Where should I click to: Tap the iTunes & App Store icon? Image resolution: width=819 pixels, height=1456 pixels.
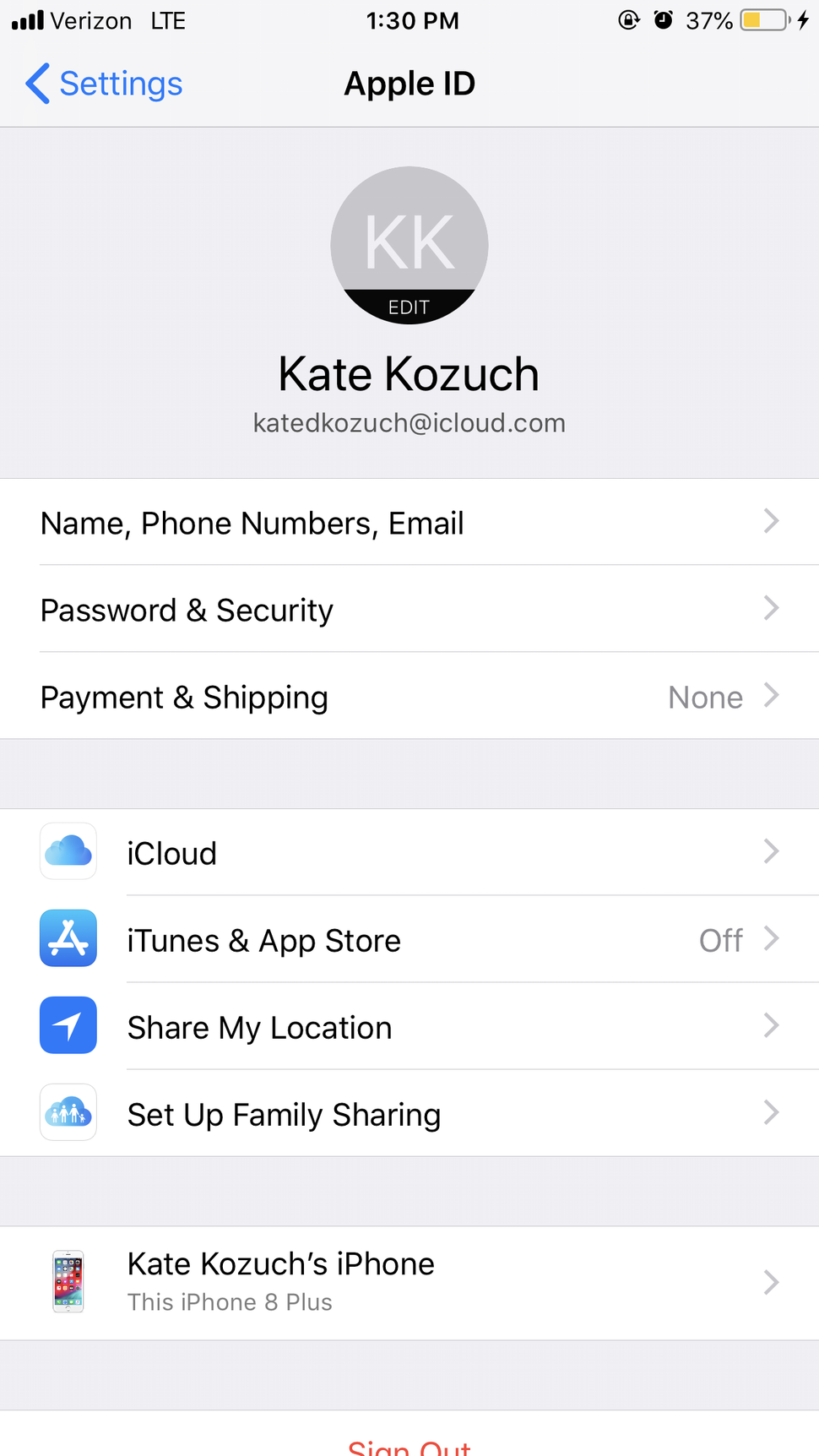click(x=68, y=938)
